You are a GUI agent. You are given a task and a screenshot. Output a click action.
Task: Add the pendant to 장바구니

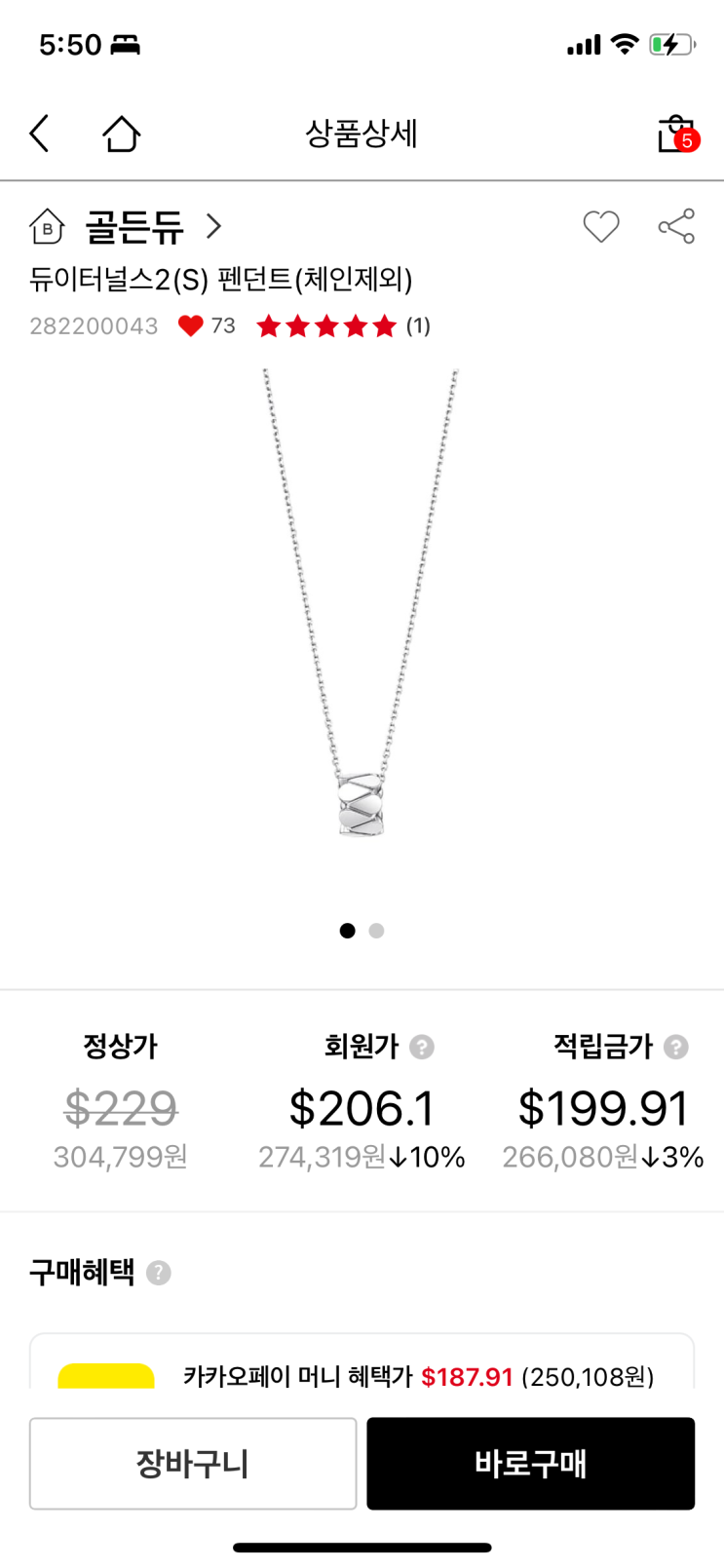193,1463
